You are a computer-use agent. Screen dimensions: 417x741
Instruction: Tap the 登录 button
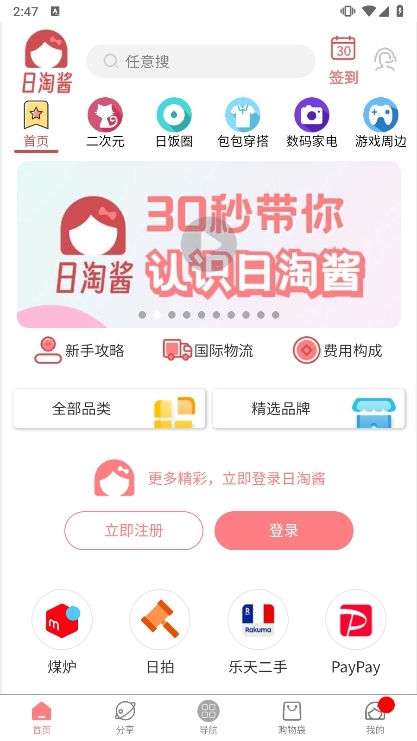284,530
